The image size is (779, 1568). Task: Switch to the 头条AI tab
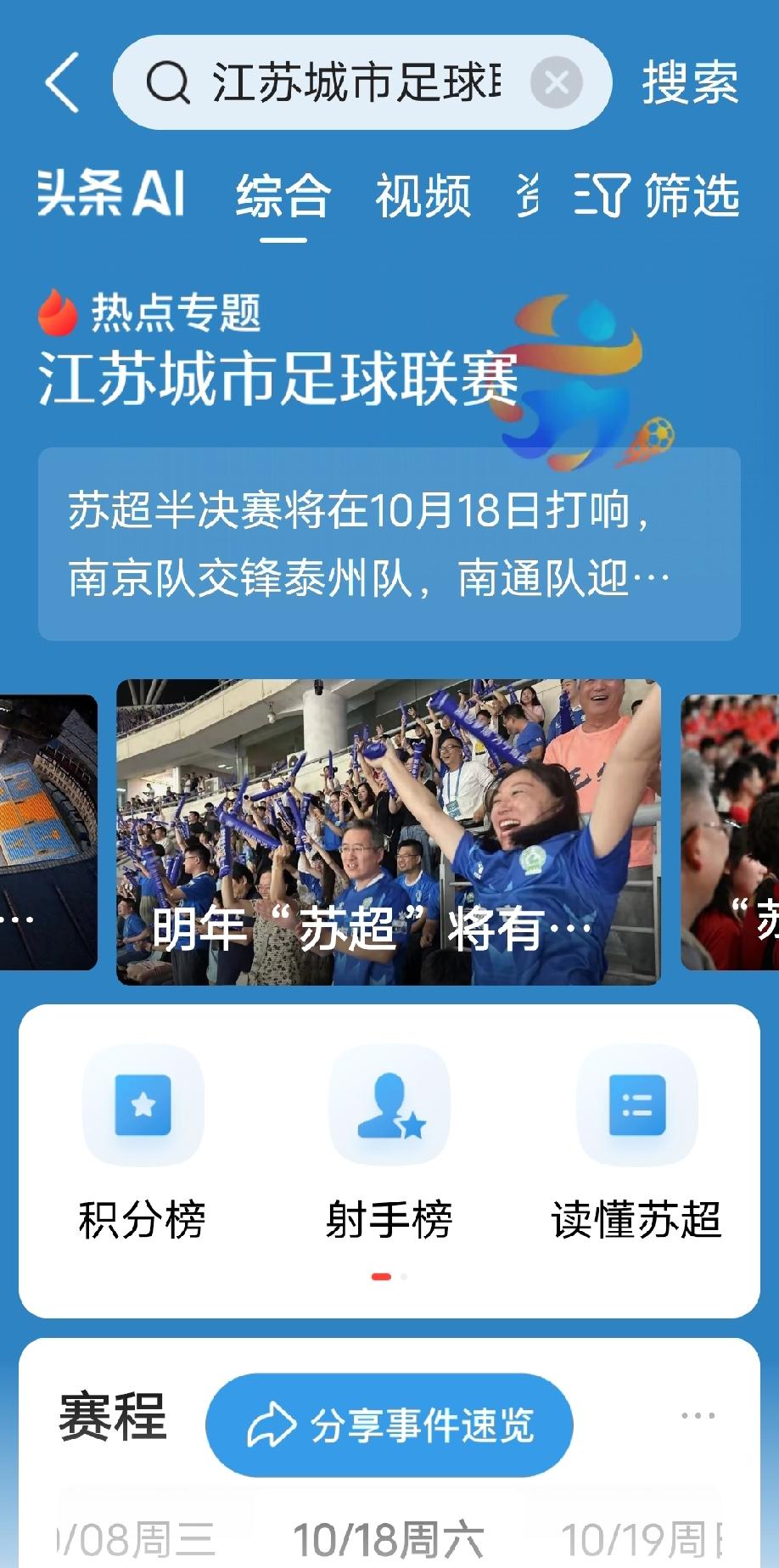[x=111, y=194]
